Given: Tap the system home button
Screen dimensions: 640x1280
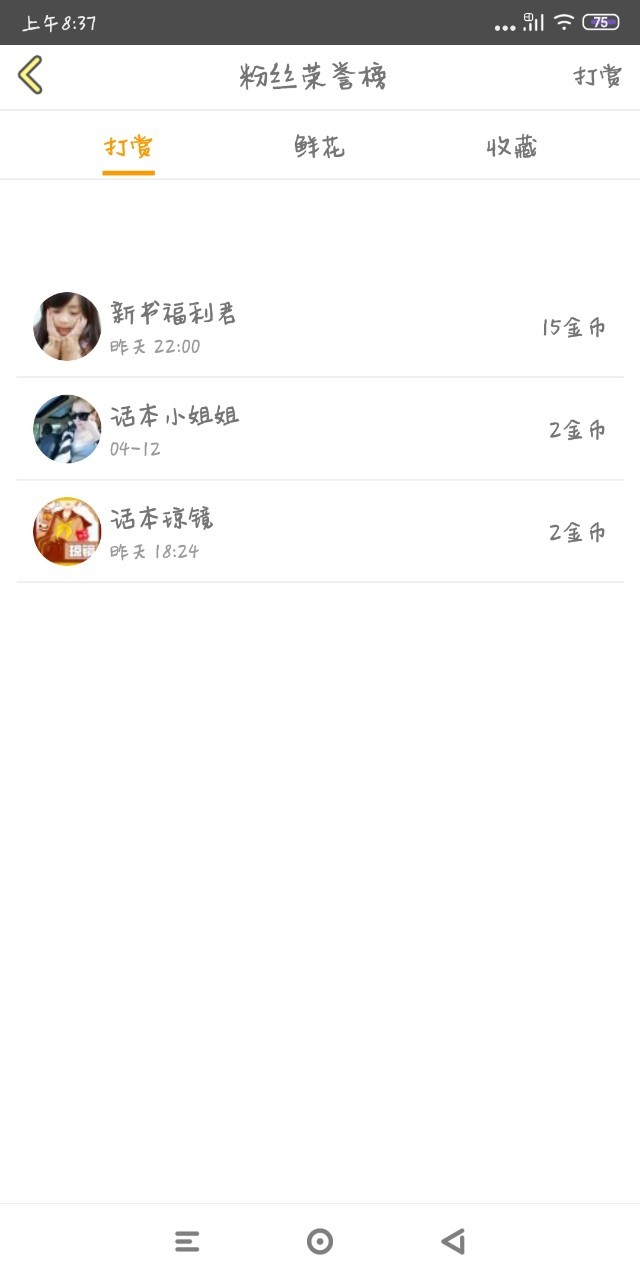Looking at the screenshot, I should pos(320,1242).
